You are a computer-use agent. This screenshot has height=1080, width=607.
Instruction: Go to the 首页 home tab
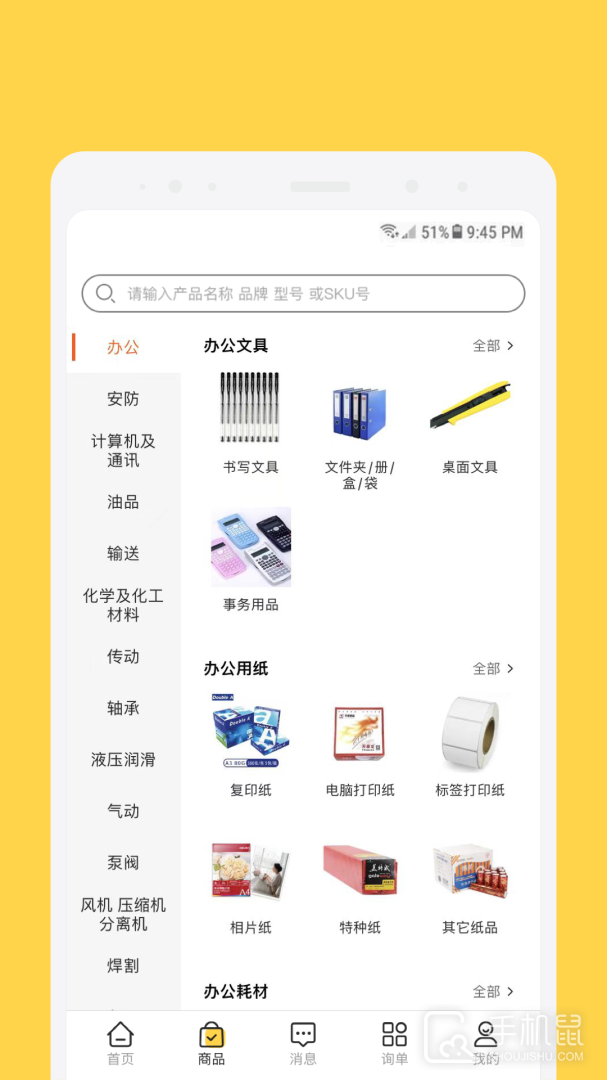click(121, 1043)
